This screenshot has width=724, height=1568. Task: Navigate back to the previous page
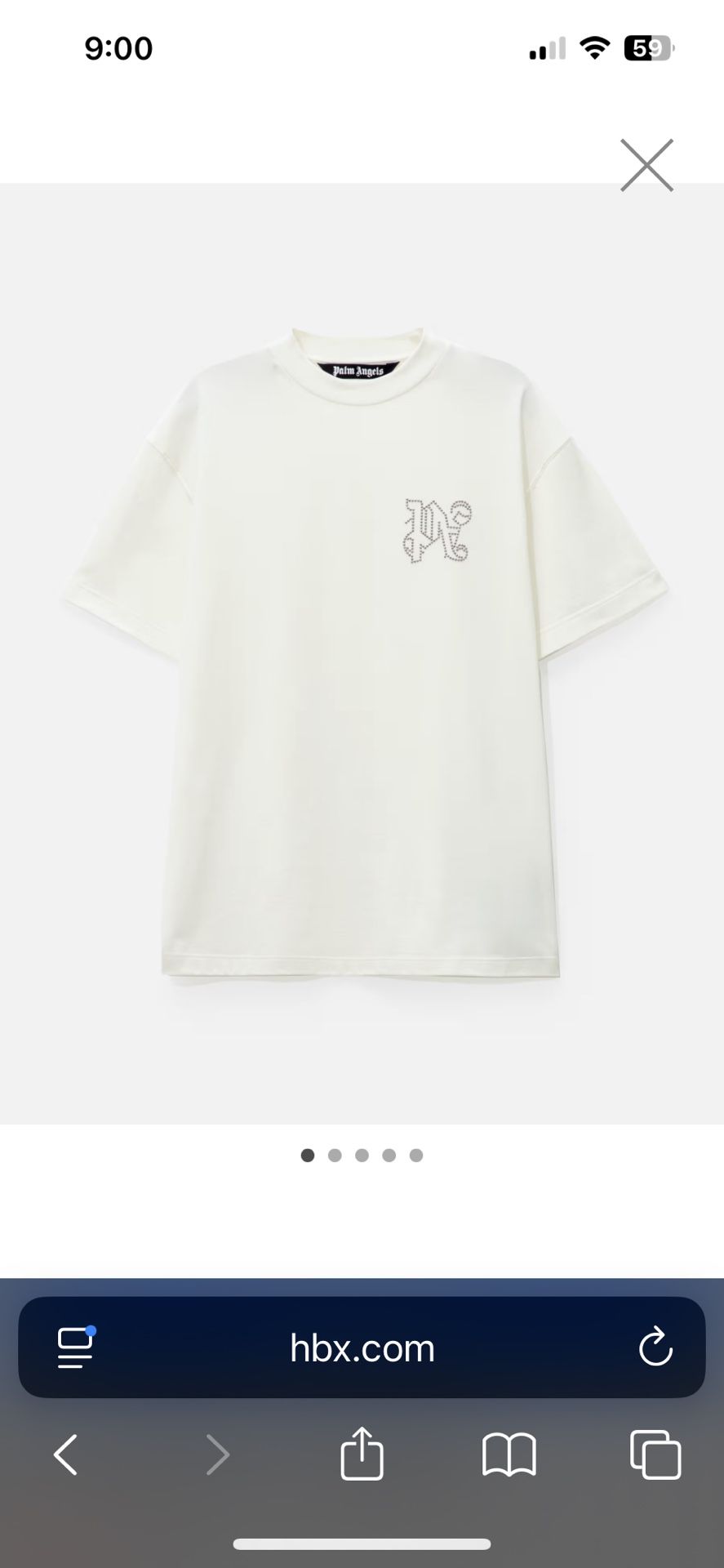point(65,1454)
